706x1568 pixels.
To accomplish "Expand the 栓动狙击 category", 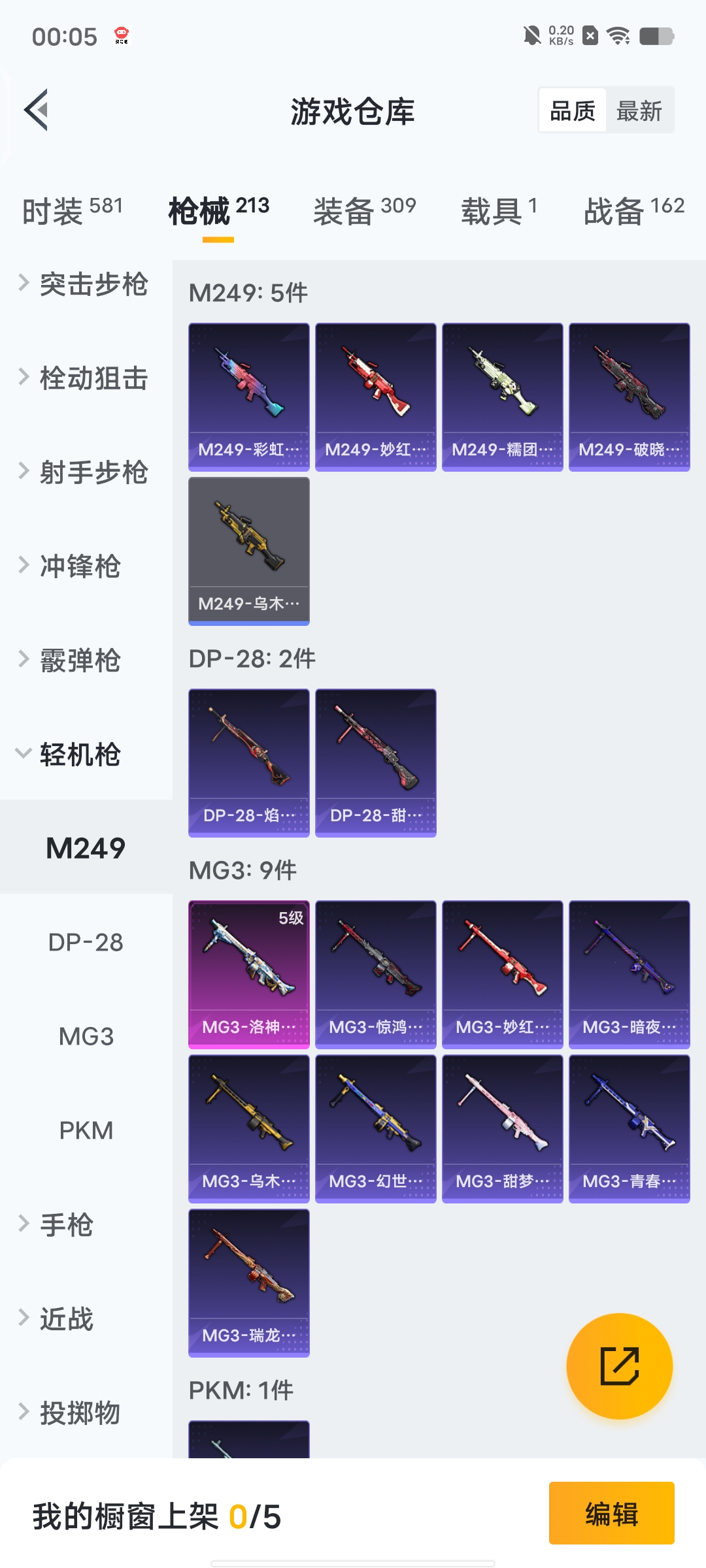I will (85, 378).
